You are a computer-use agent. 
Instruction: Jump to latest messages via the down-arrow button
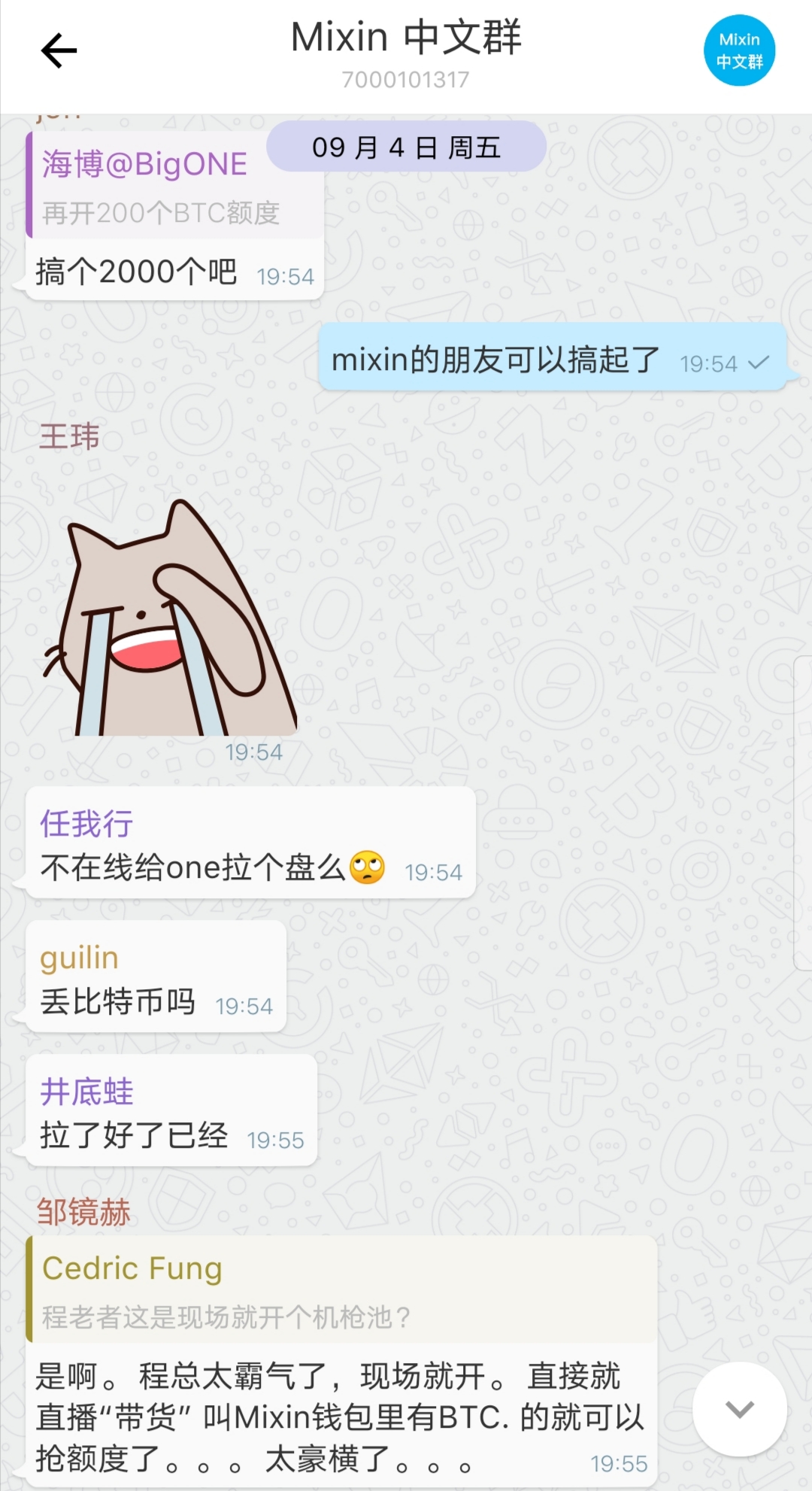[x=739, y=1408]
